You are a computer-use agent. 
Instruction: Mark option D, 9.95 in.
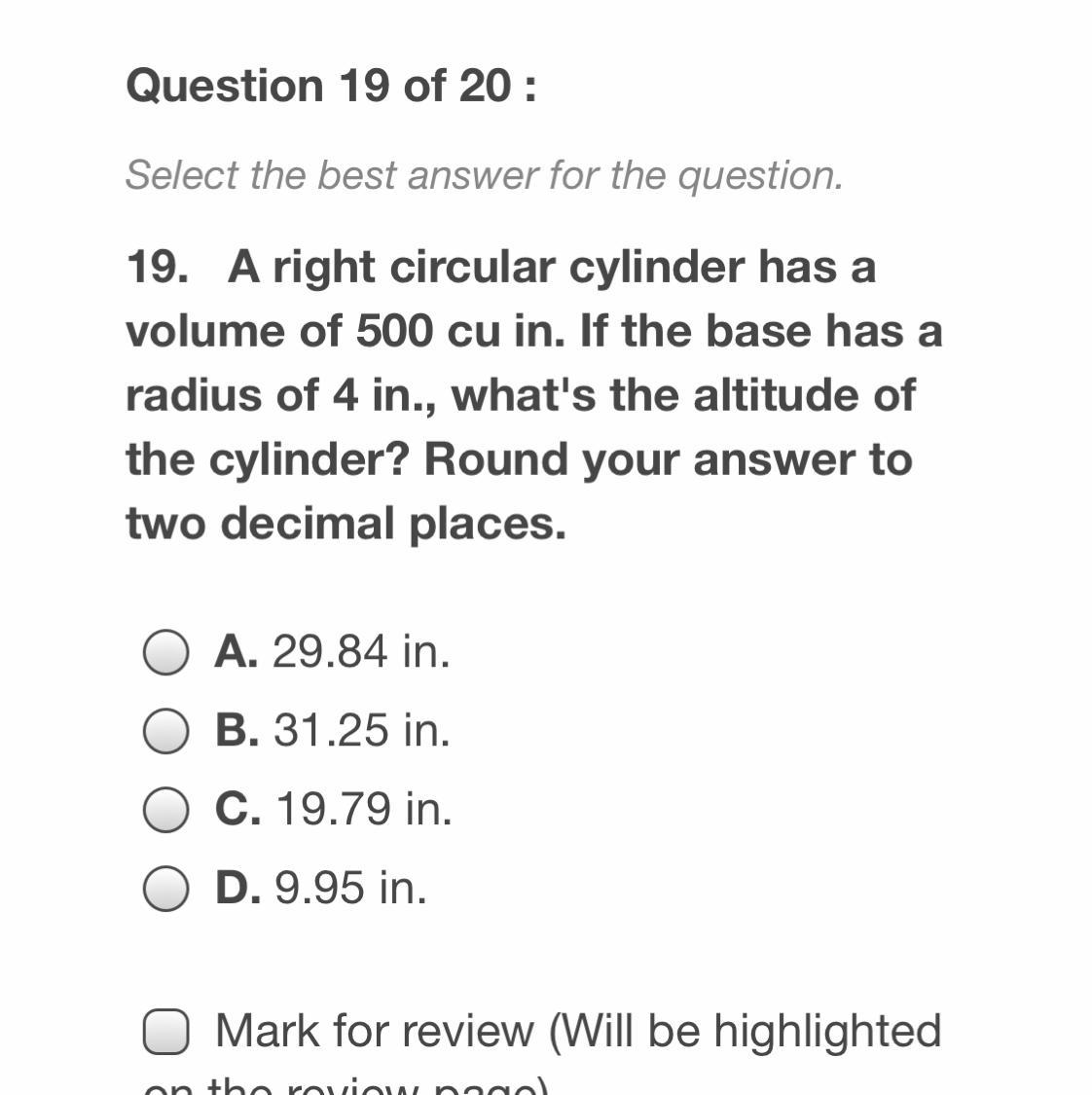165,889
